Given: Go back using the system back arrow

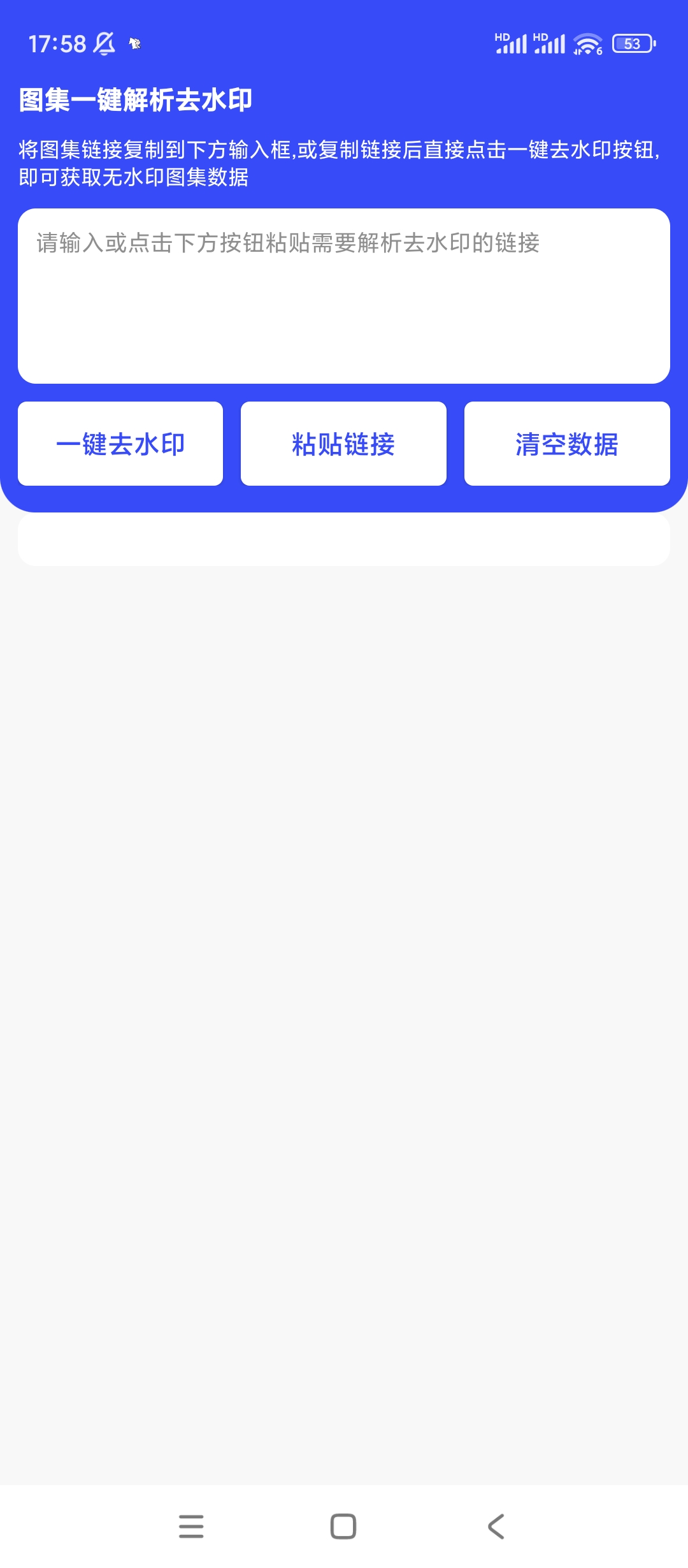Looking at the screenshot, I should tap(496, 1527).
